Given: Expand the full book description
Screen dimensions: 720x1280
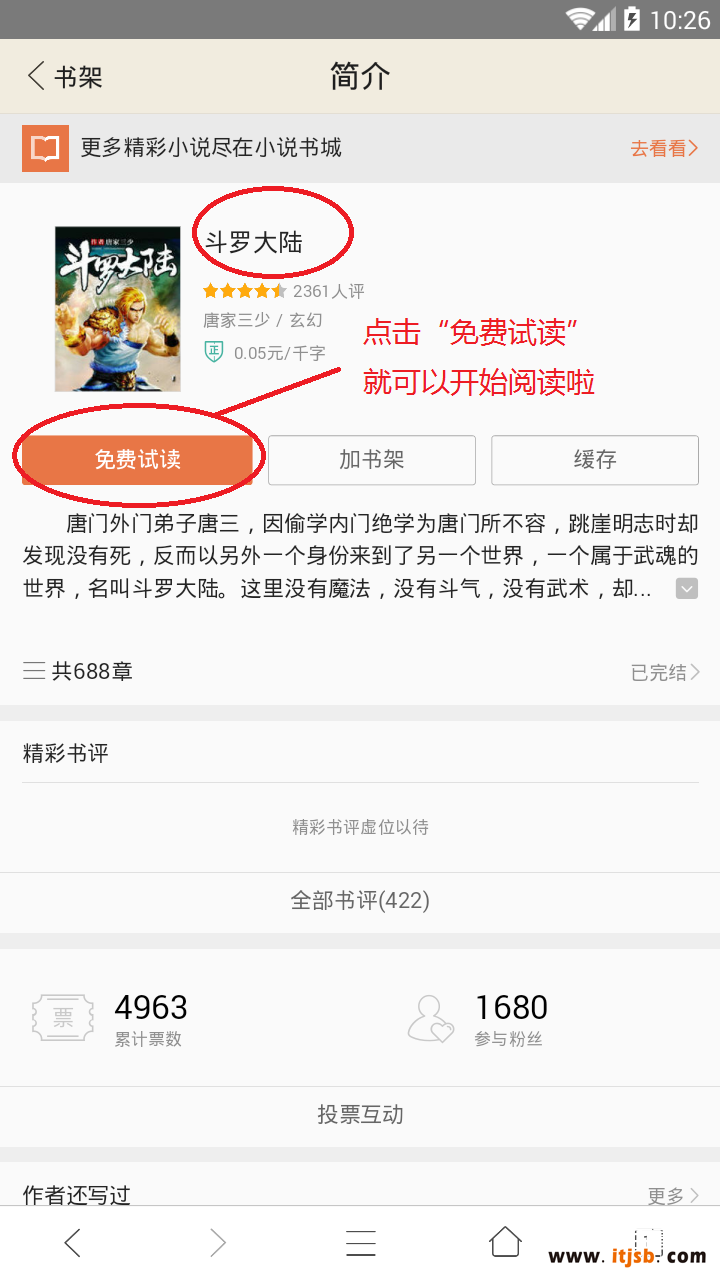Looking at the screenshot, I should click(x=686, y=589).
